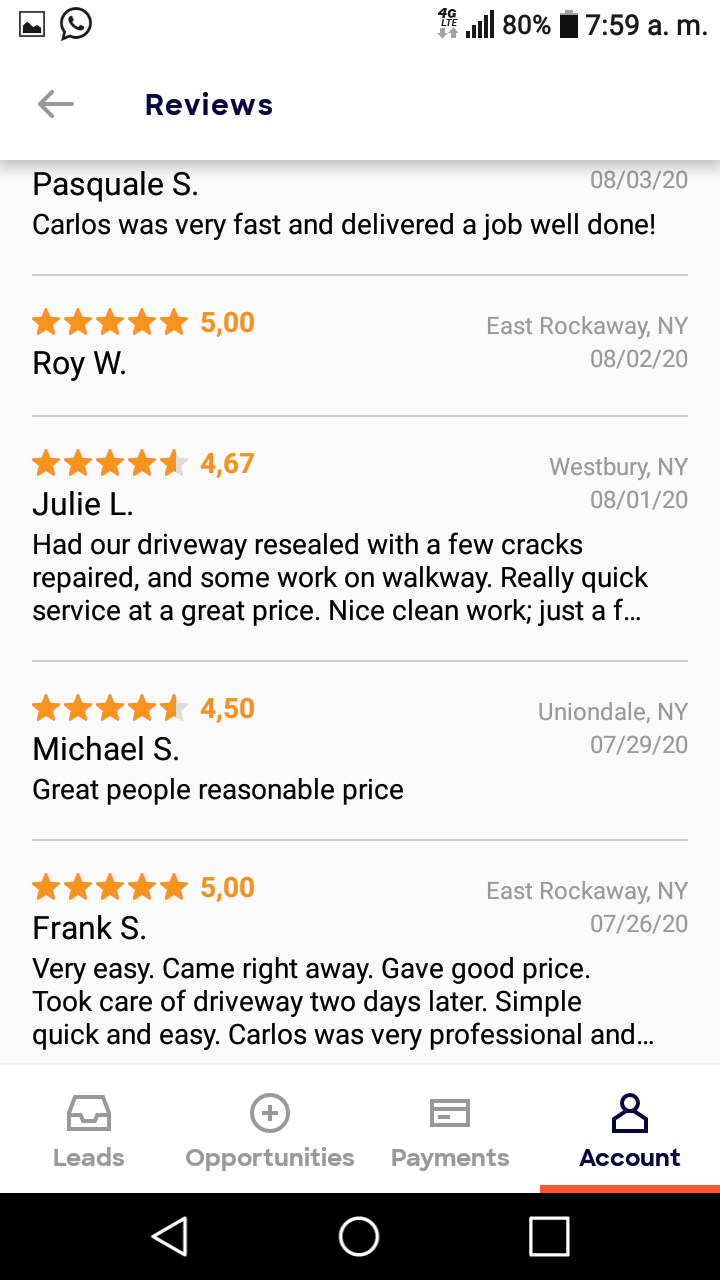
Task: Open the Opportunities tab
Action: pyautogui.click(x=270, y=1132)
